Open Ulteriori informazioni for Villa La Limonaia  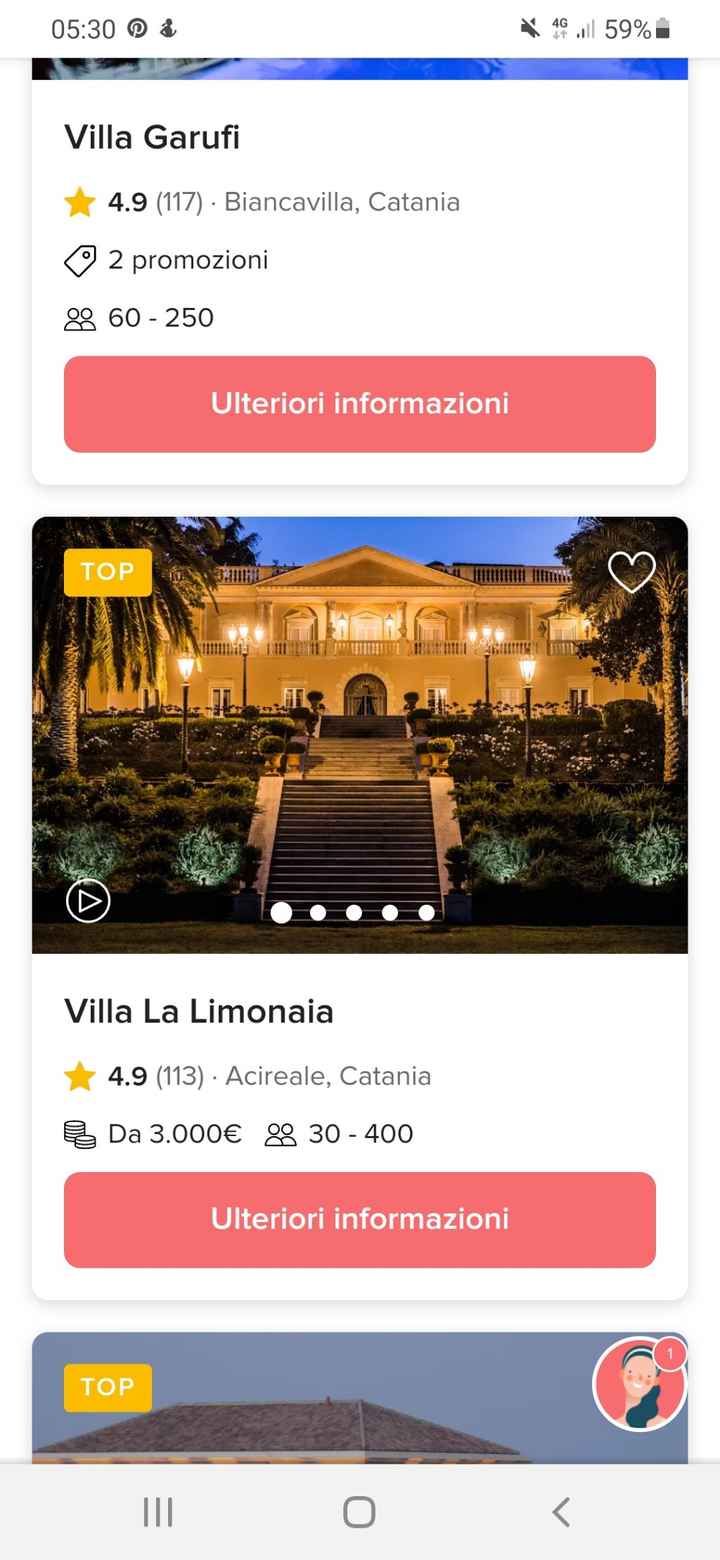tap(360, 1219)
